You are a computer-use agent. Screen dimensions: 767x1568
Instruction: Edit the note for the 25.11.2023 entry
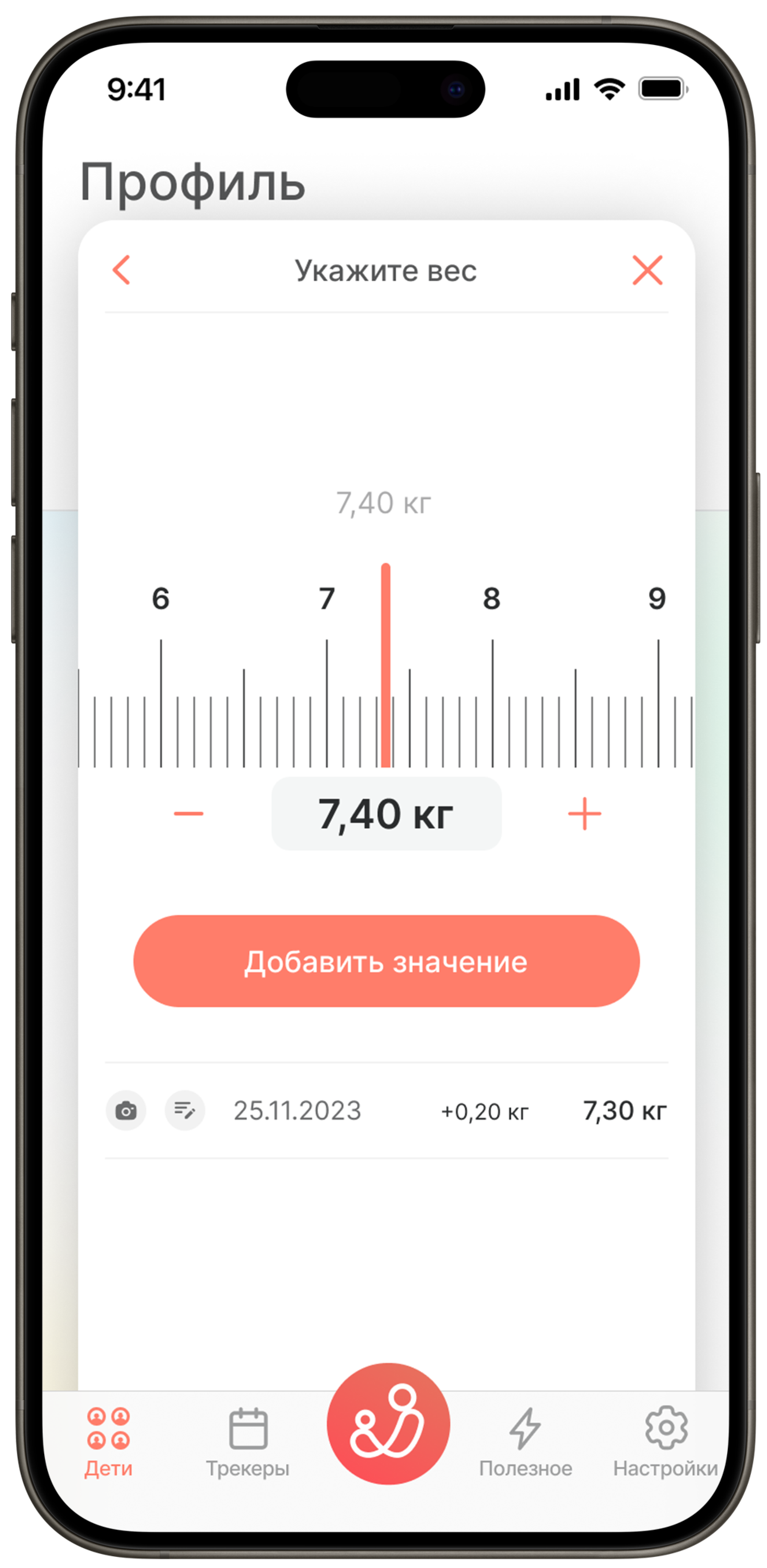[x=184, y=1110]
